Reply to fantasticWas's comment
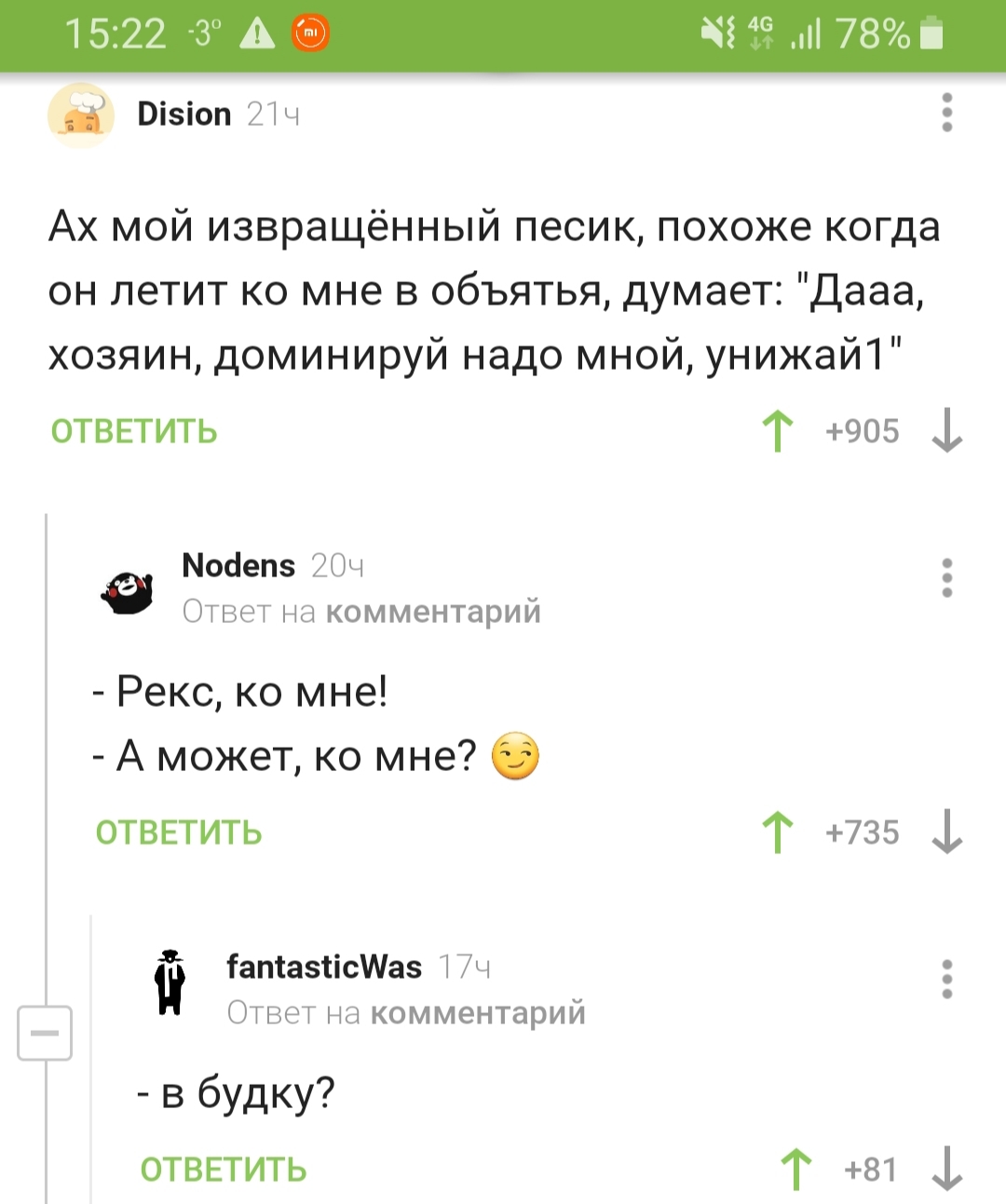 tap(224, 1170)
